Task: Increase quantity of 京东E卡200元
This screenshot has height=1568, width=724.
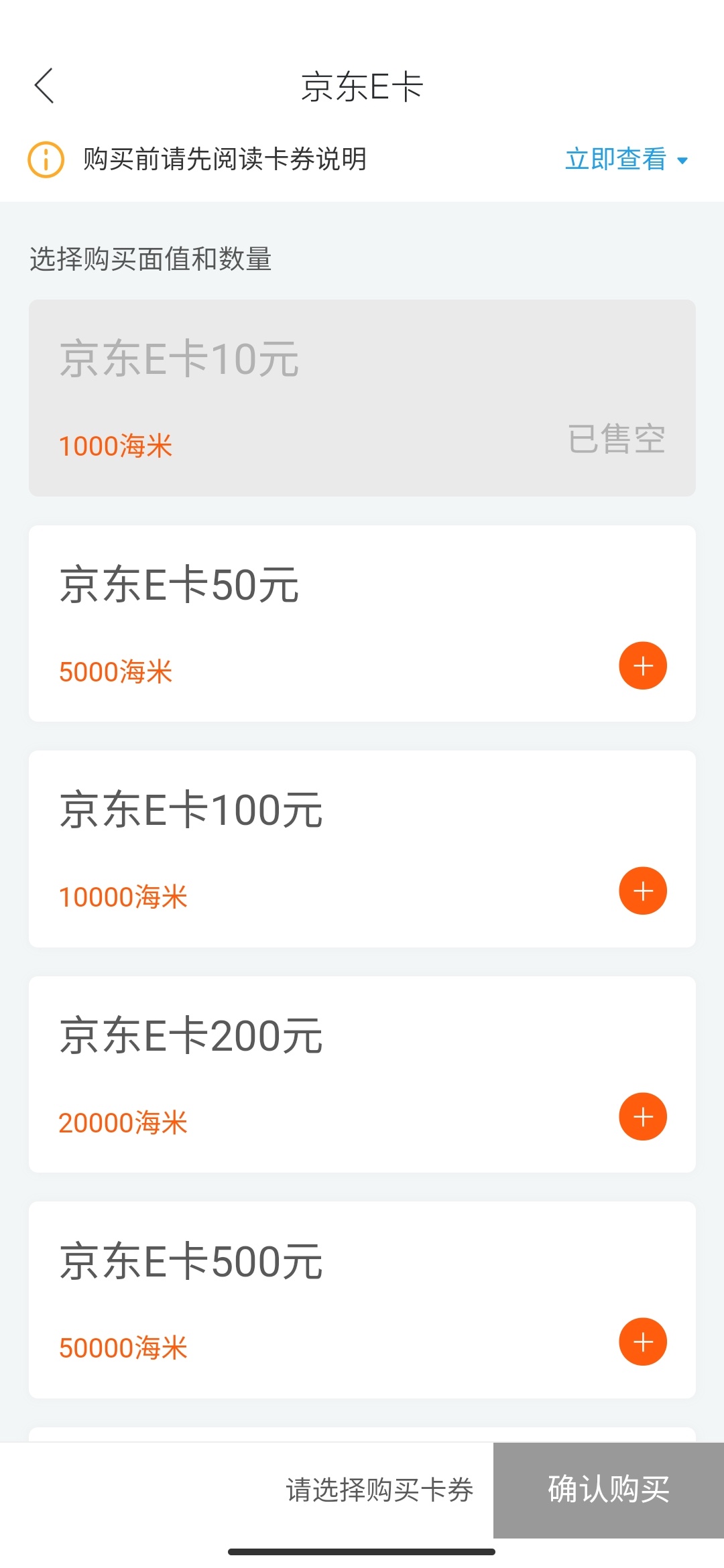Action: 642,1116
